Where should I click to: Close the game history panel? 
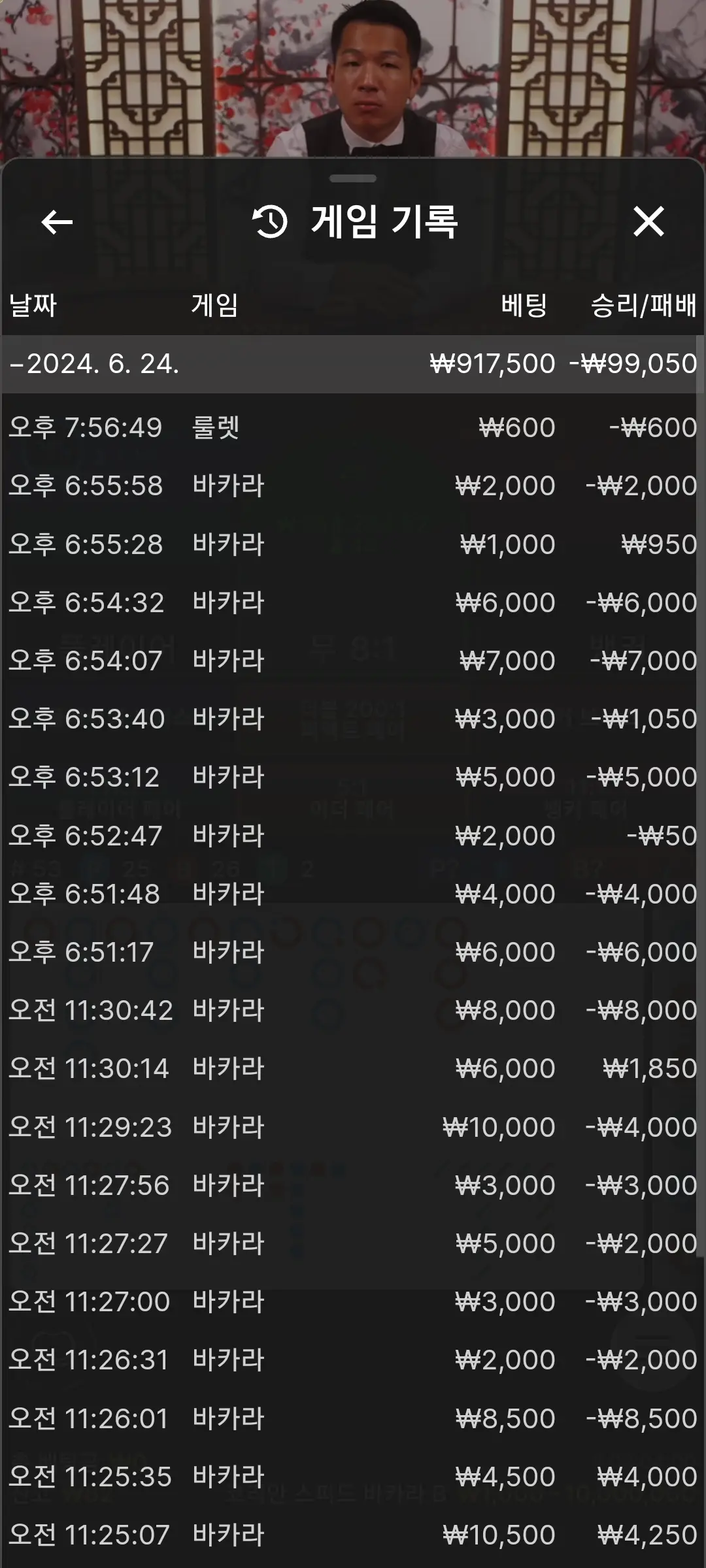click(648, 221)
